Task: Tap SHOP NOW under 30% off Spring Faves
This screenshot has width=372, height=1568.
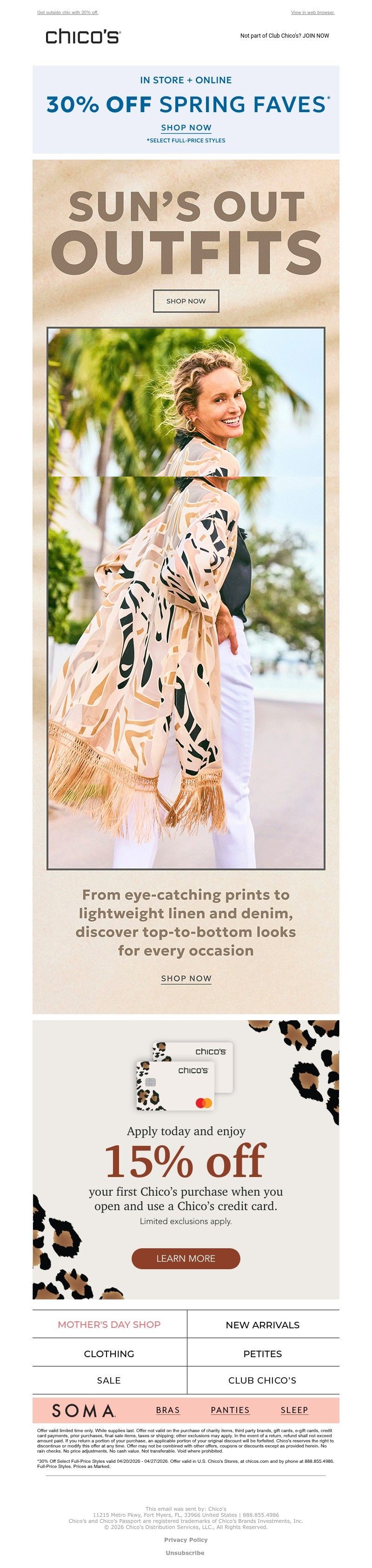Action: pos(186,128)
